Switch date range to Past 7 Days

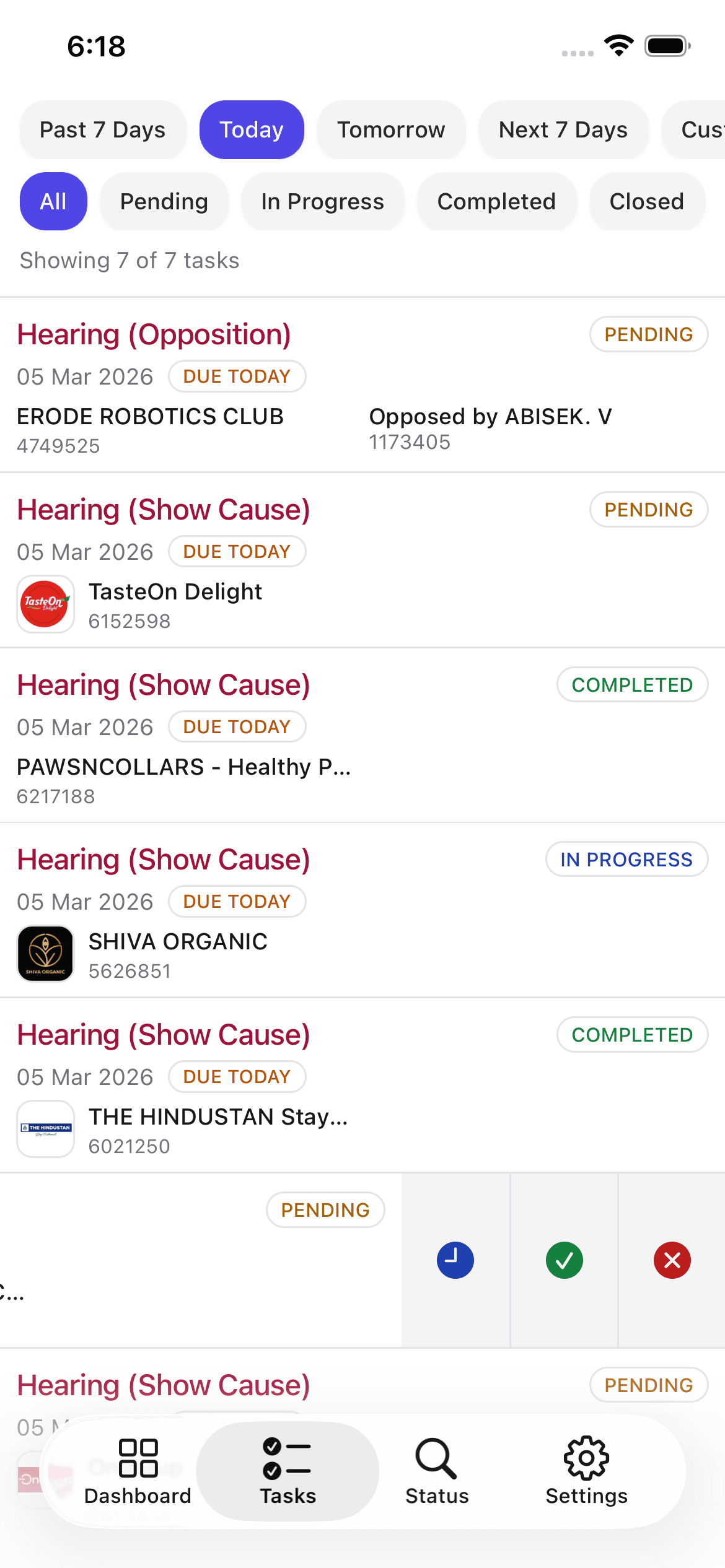coord(102,129)
